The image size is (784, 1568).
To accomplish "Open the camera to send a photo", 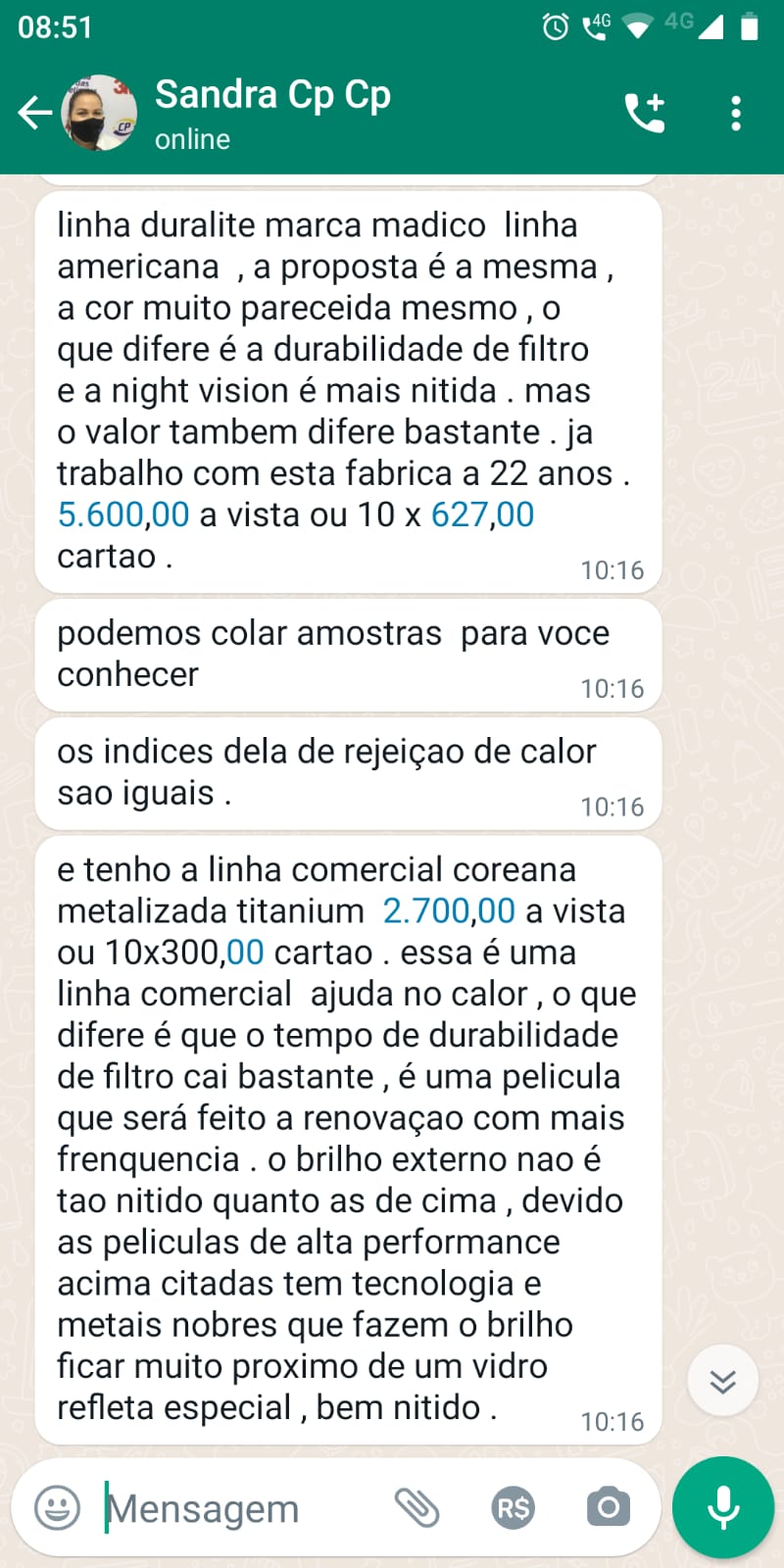I will pyautogui.click(x=609, y=1507).
